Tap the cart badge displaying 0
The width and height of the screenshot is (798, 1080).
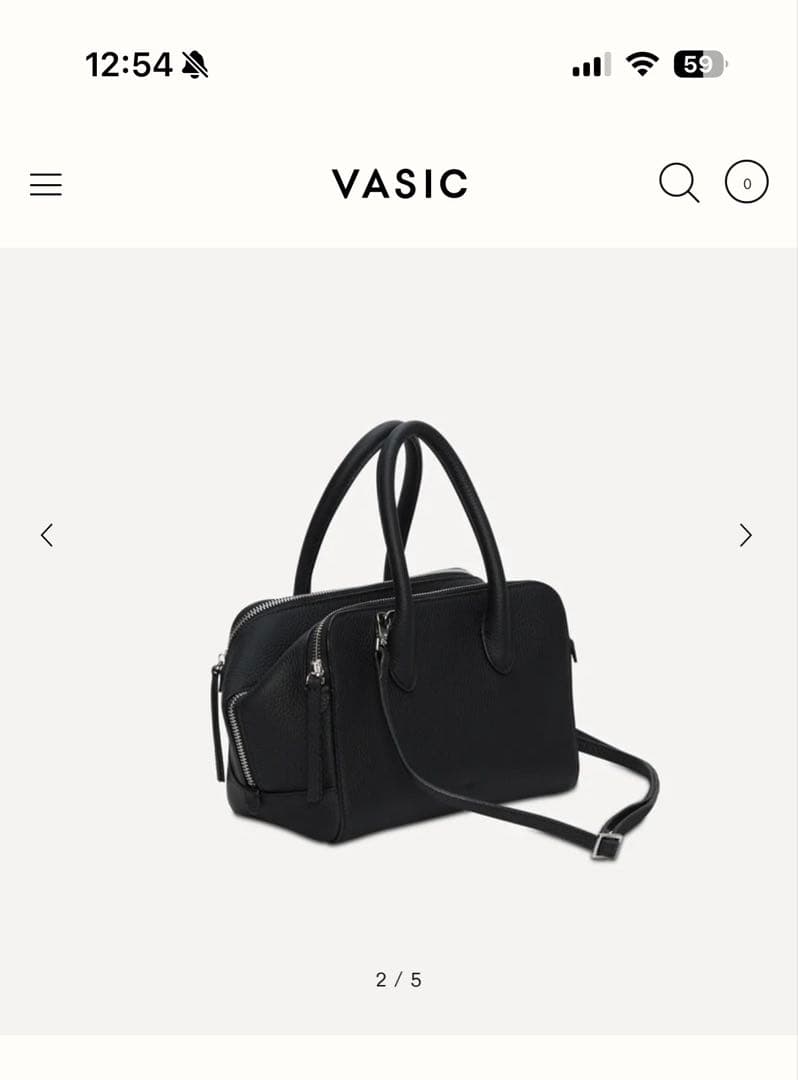(x=746, y=184)
